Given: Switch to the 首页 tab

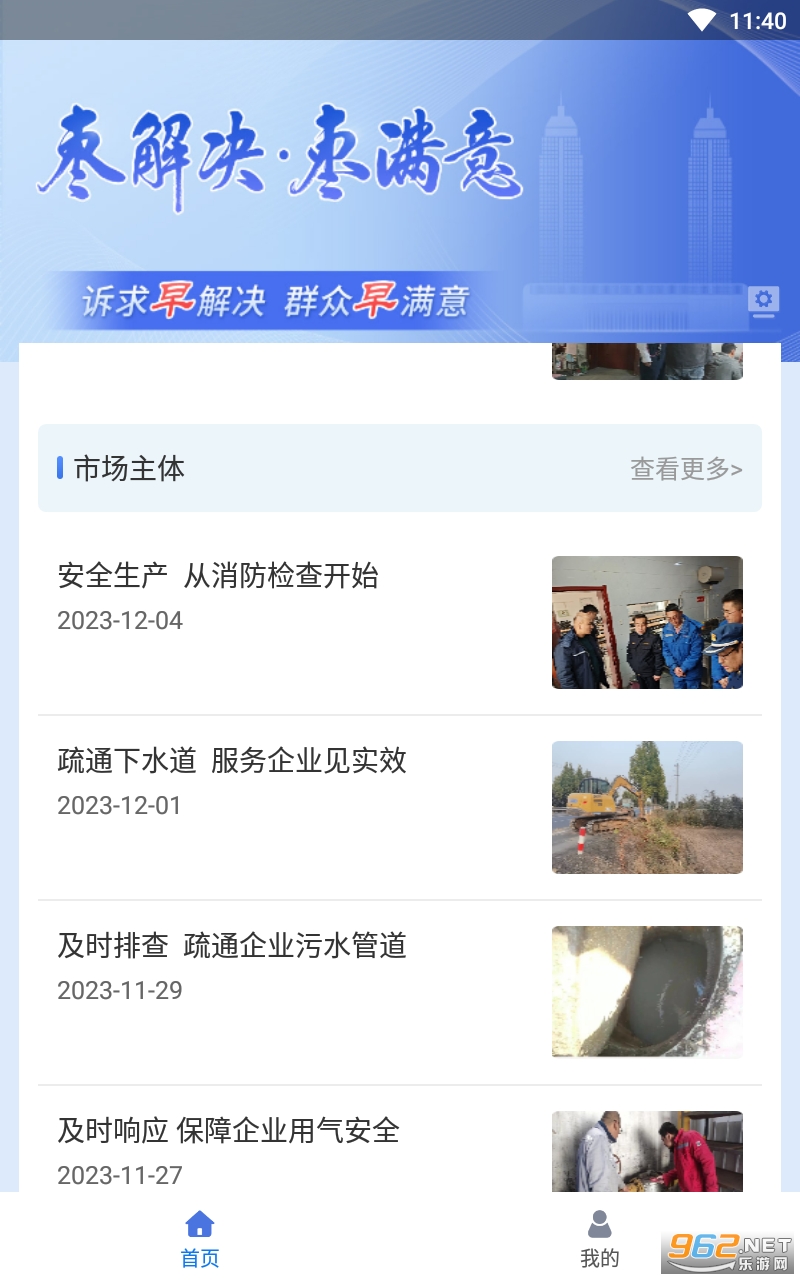Looking at the screenshot, I should [200, 1238].
